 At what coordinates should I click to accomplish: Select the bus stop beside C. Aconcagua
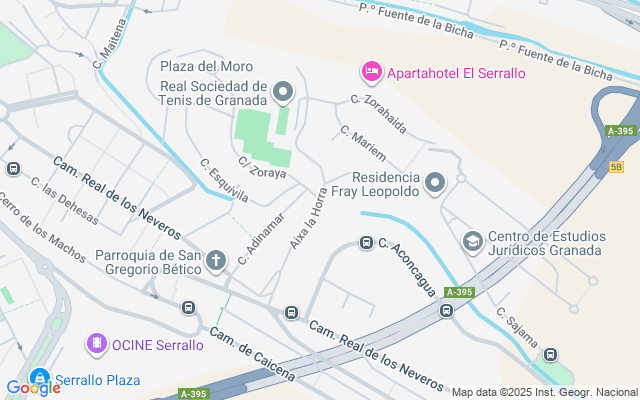point(366,243)
